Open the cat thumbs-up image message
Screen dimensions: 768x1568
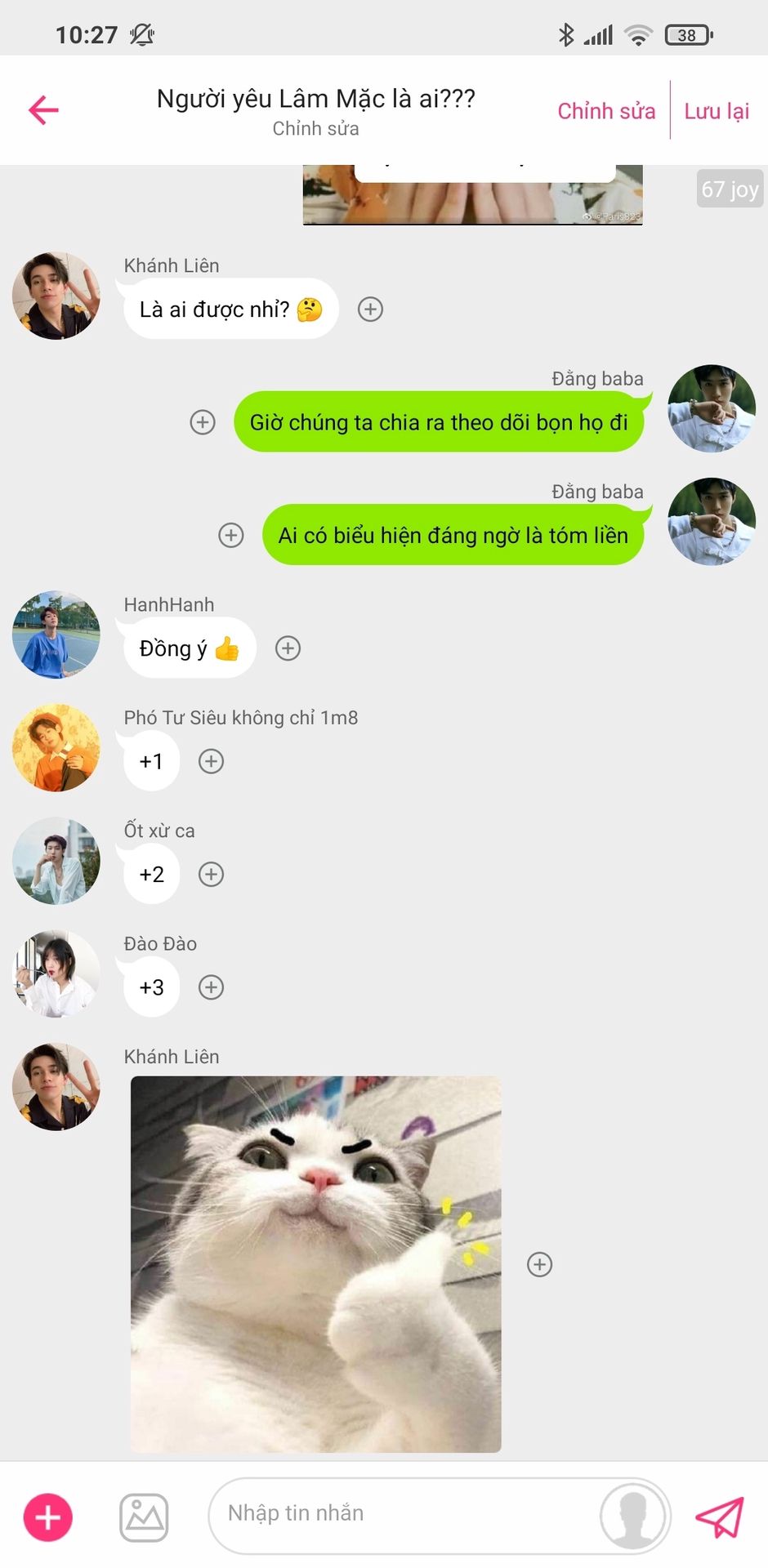tap(316, 1263)
